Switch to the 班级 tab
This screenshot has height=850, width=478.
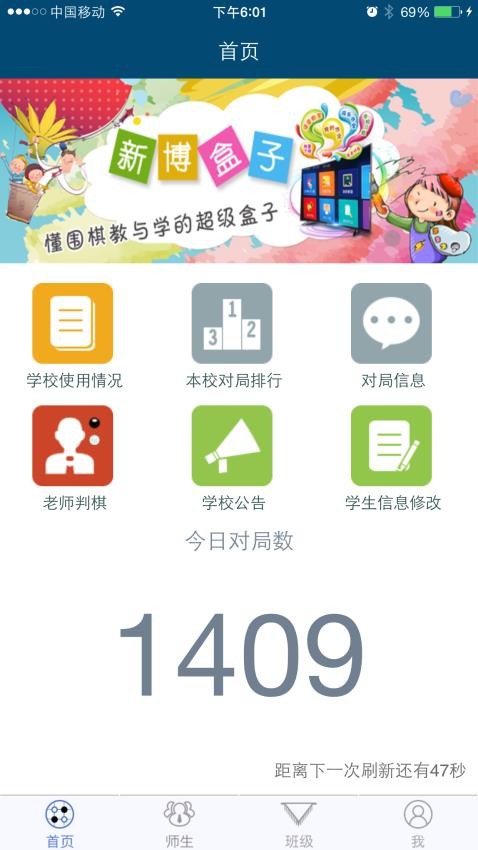[x=299, y=823]
